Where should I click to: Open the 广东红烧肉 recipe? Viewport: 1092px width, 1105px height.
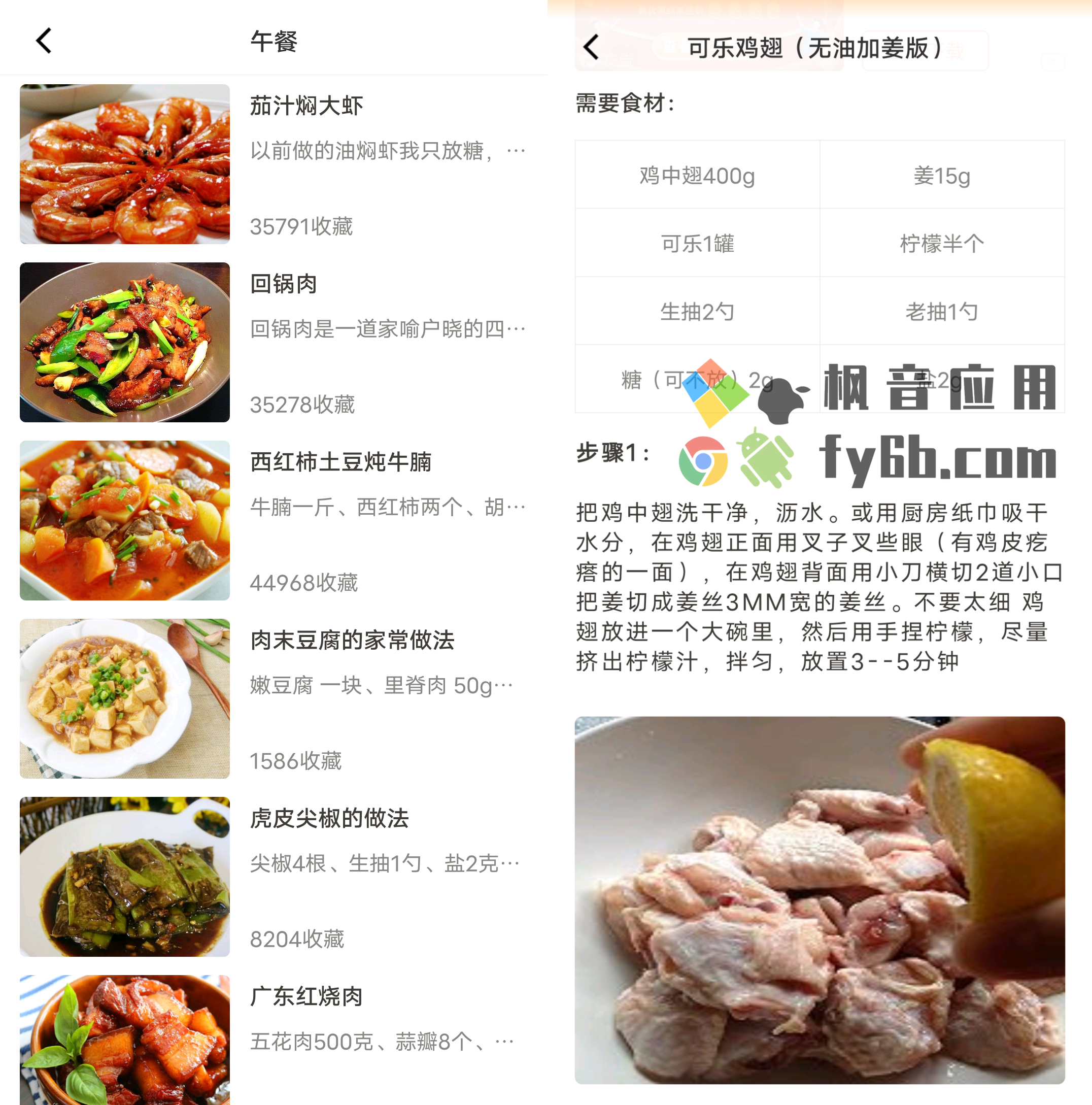[x=306, y=997]
